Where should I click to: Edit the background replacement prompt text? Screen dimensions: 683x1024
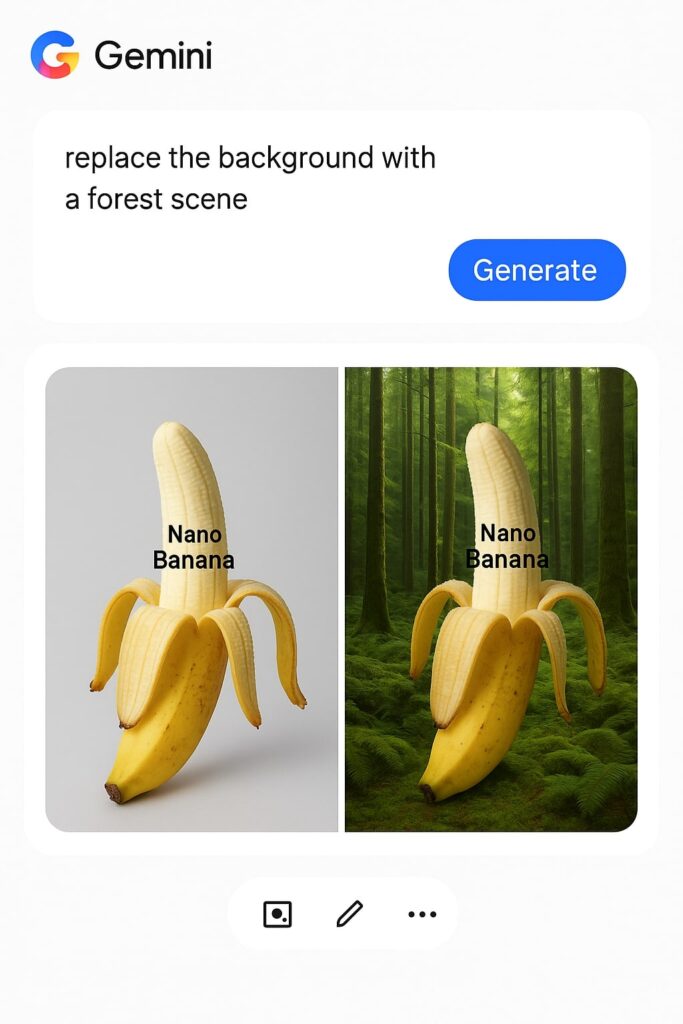(250, 178)
